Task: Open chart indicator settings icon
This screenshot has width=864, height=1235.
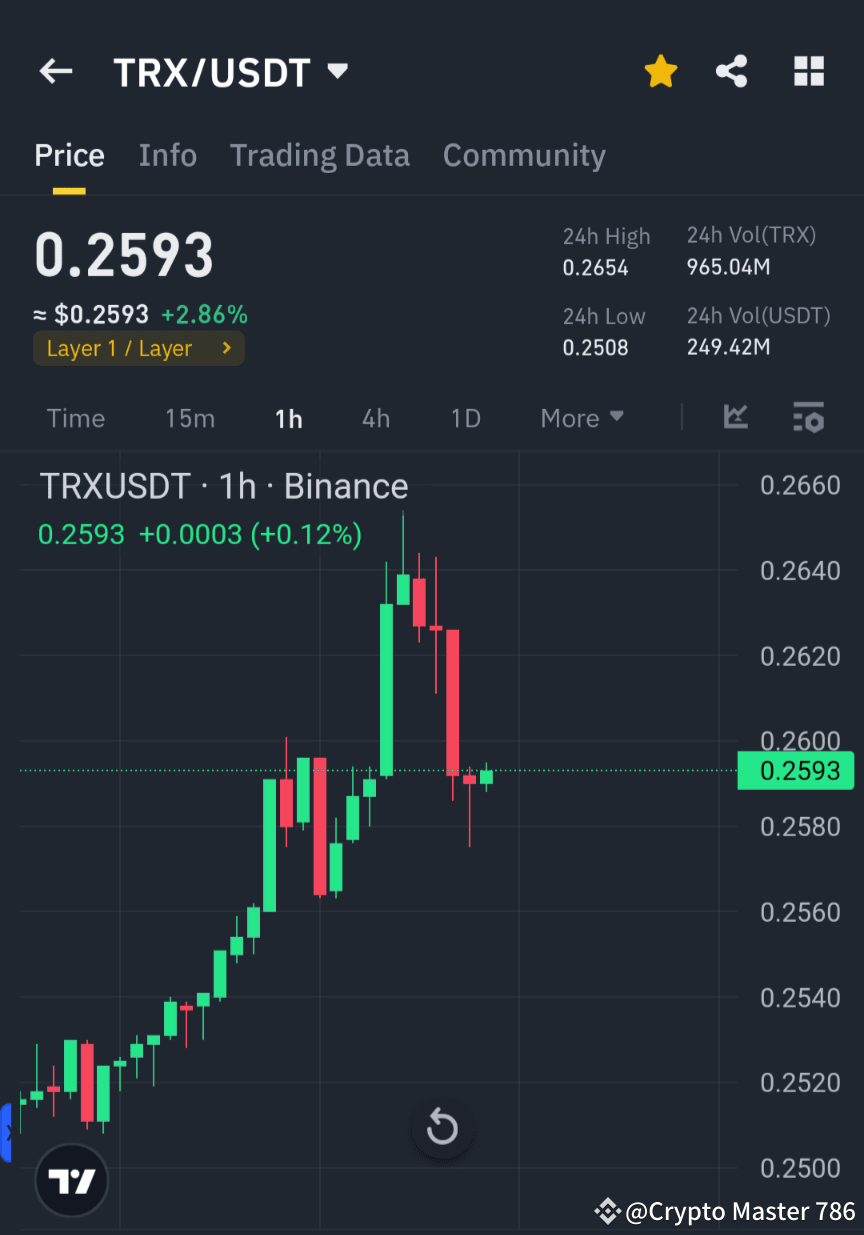Action: coord(808,418)
